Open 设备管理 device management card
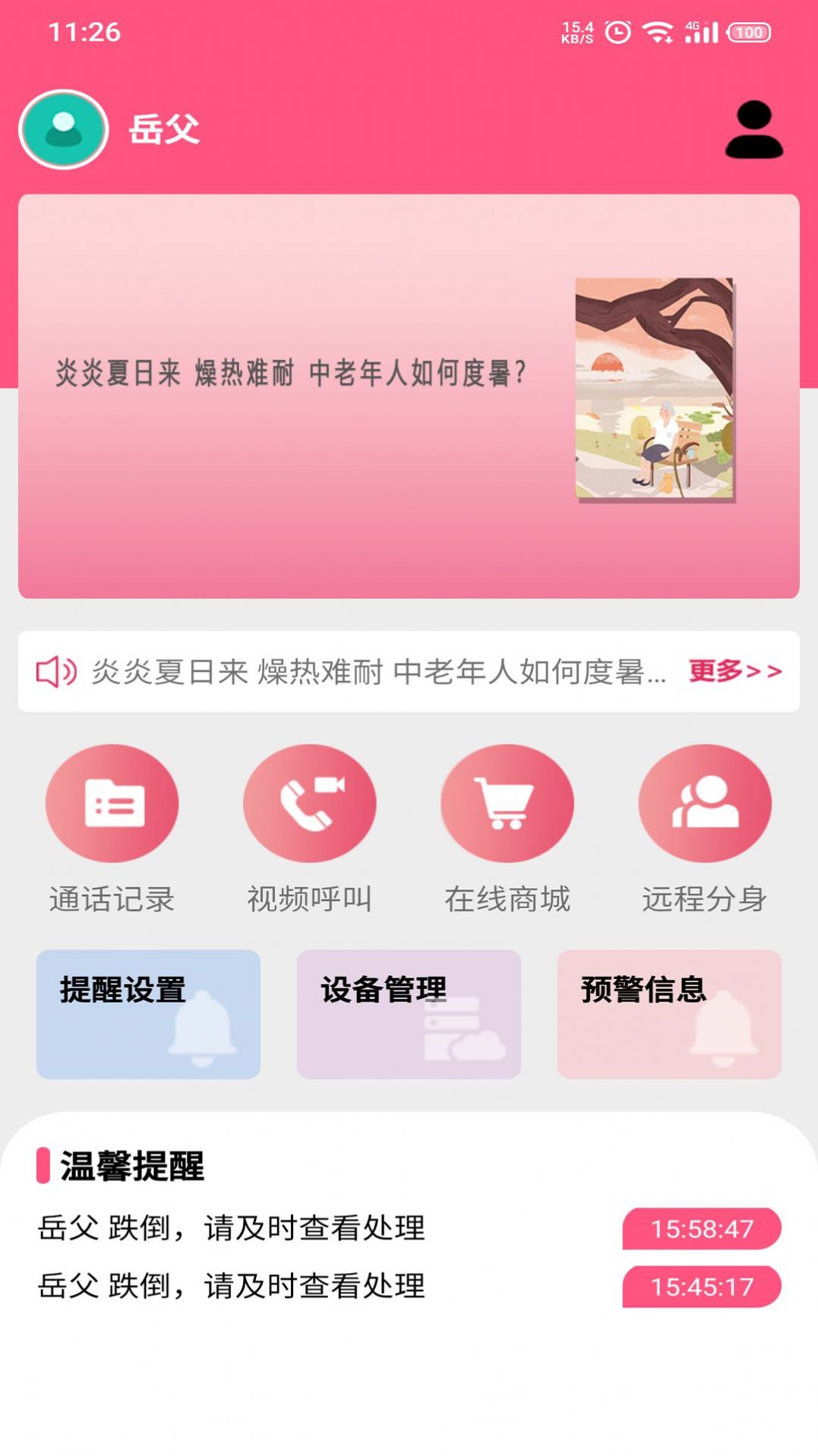This screenshot has height=1456, width=818. (409, 1015)
